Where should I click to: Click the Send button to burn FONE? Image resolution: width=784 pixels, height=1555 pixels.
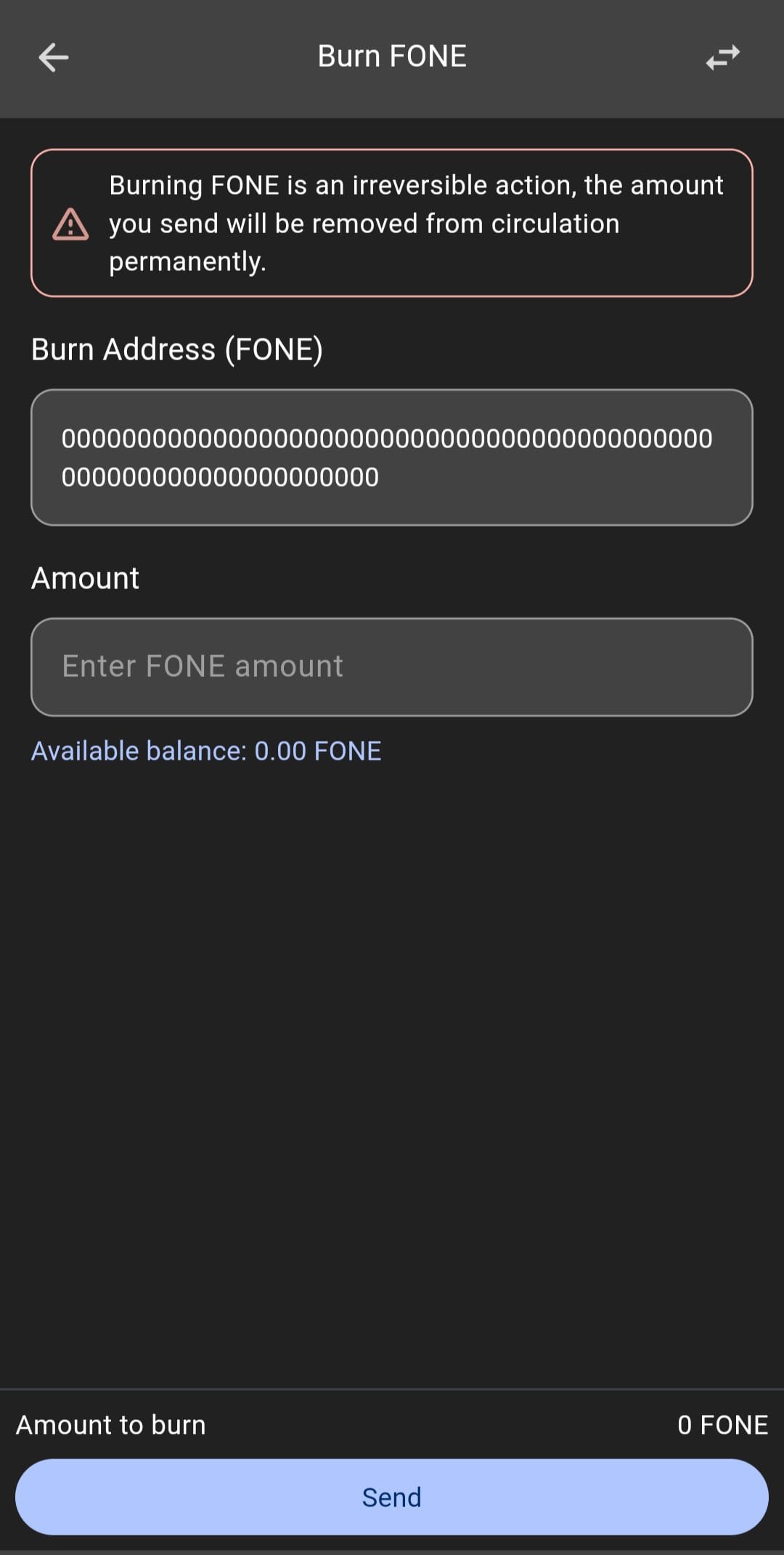tap(392, 1496)
